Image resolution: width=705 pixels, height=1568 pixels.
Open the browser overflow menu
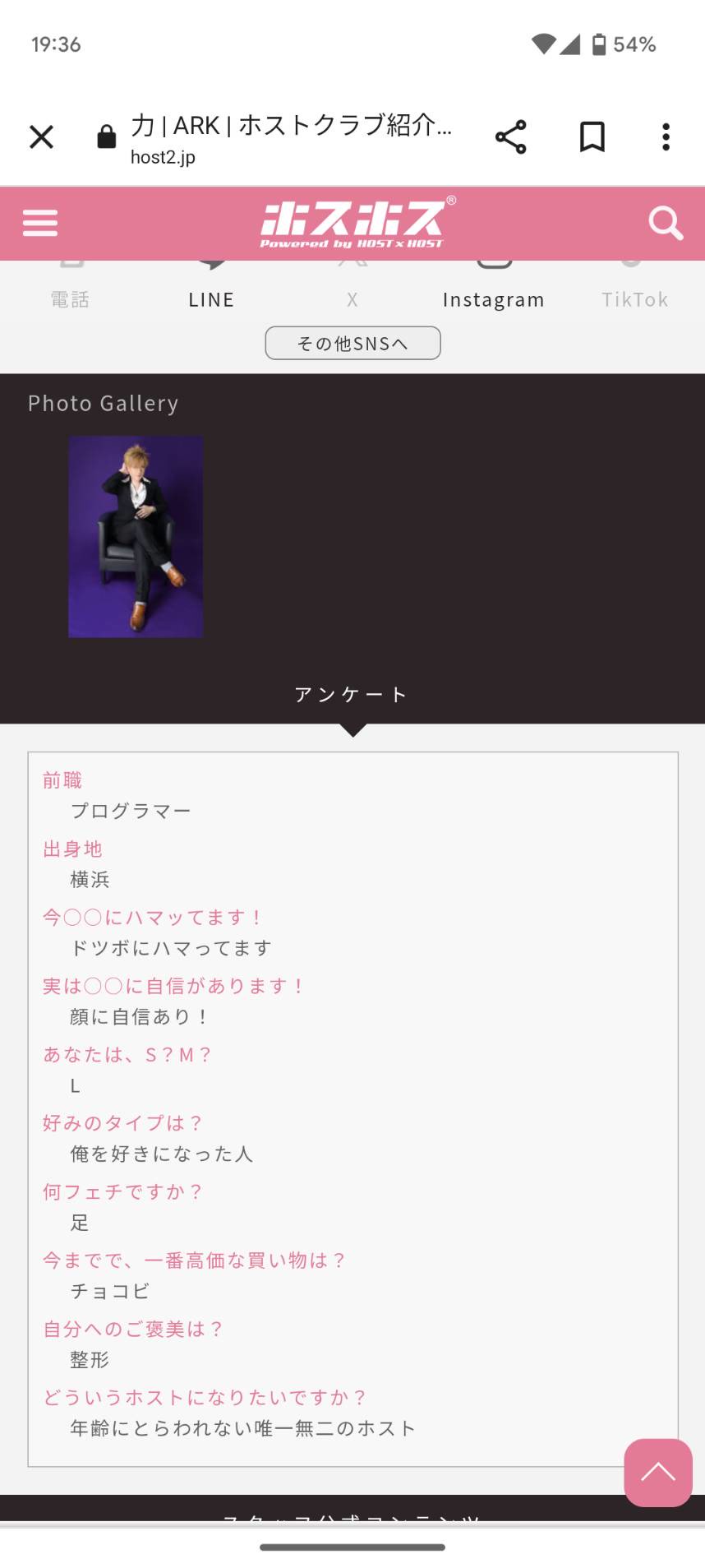click(666, 136)
